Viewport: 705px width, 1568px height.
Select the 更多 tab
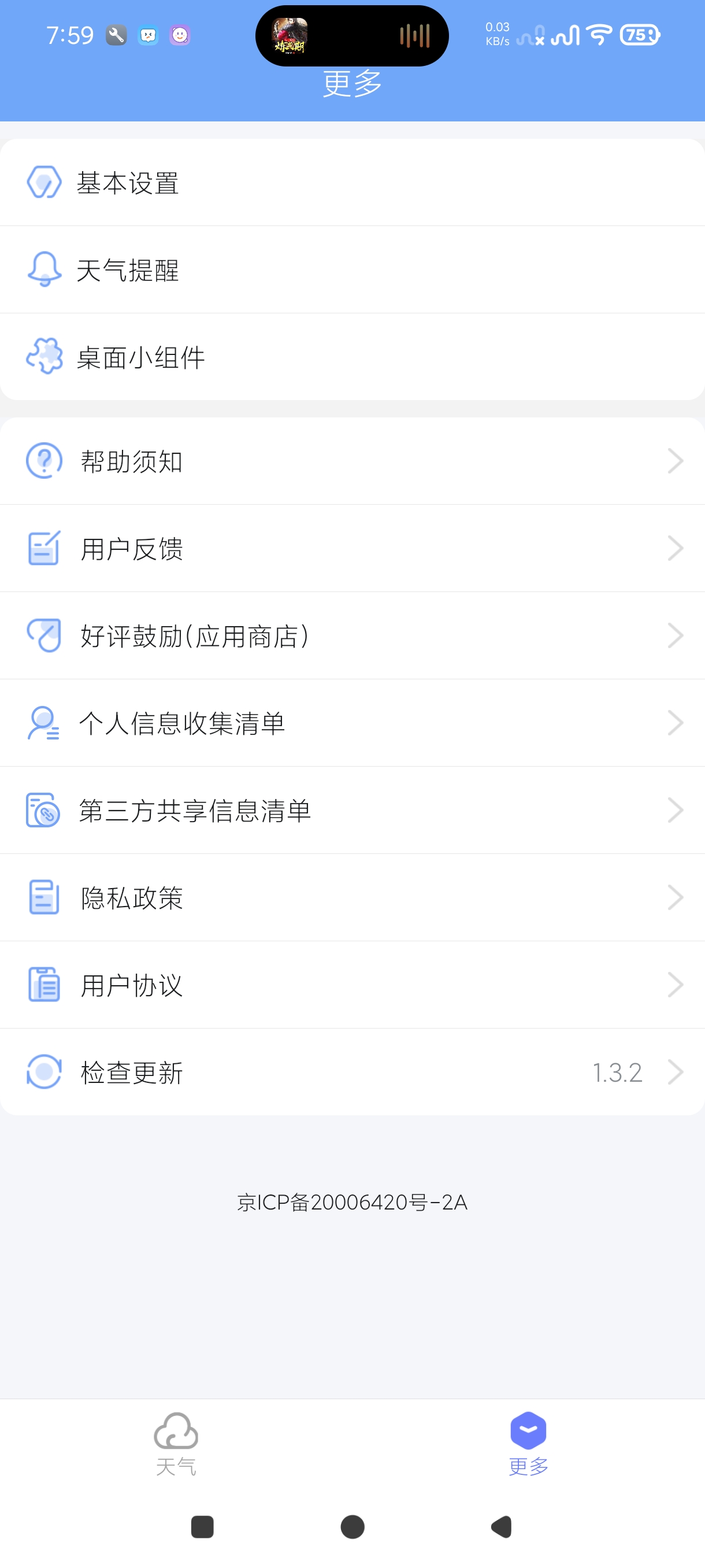(x=528, y=1444)
